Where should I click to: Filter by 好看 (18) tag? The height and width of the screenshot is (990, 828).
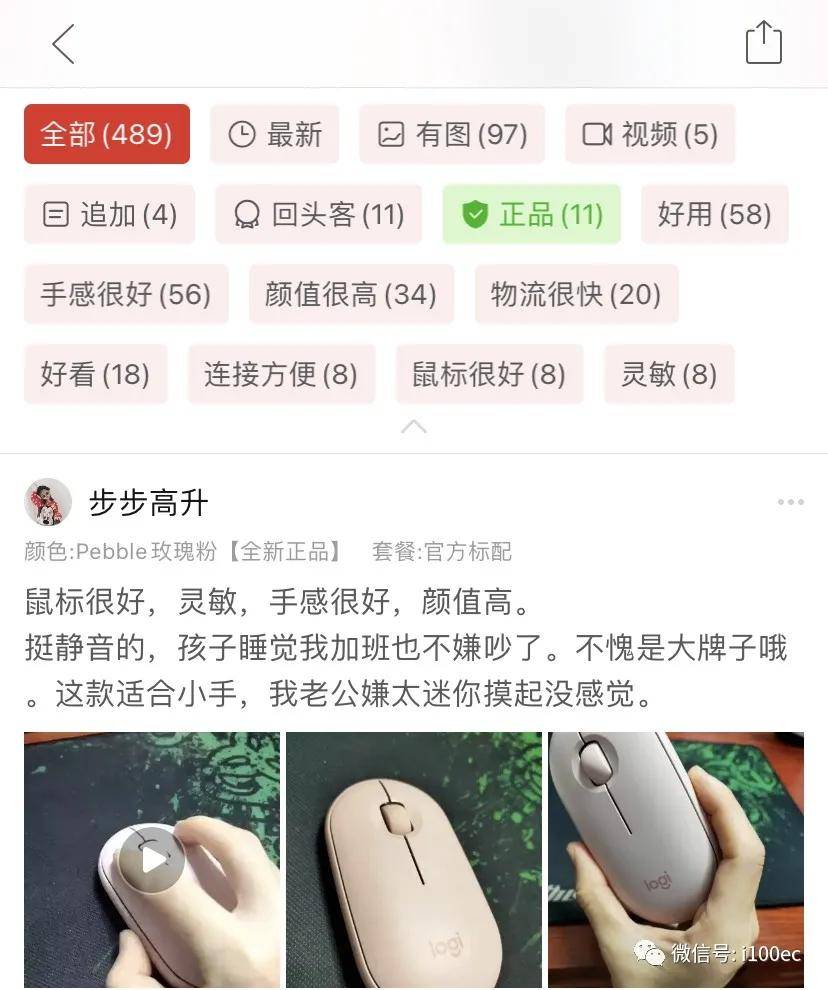point(95,374)
